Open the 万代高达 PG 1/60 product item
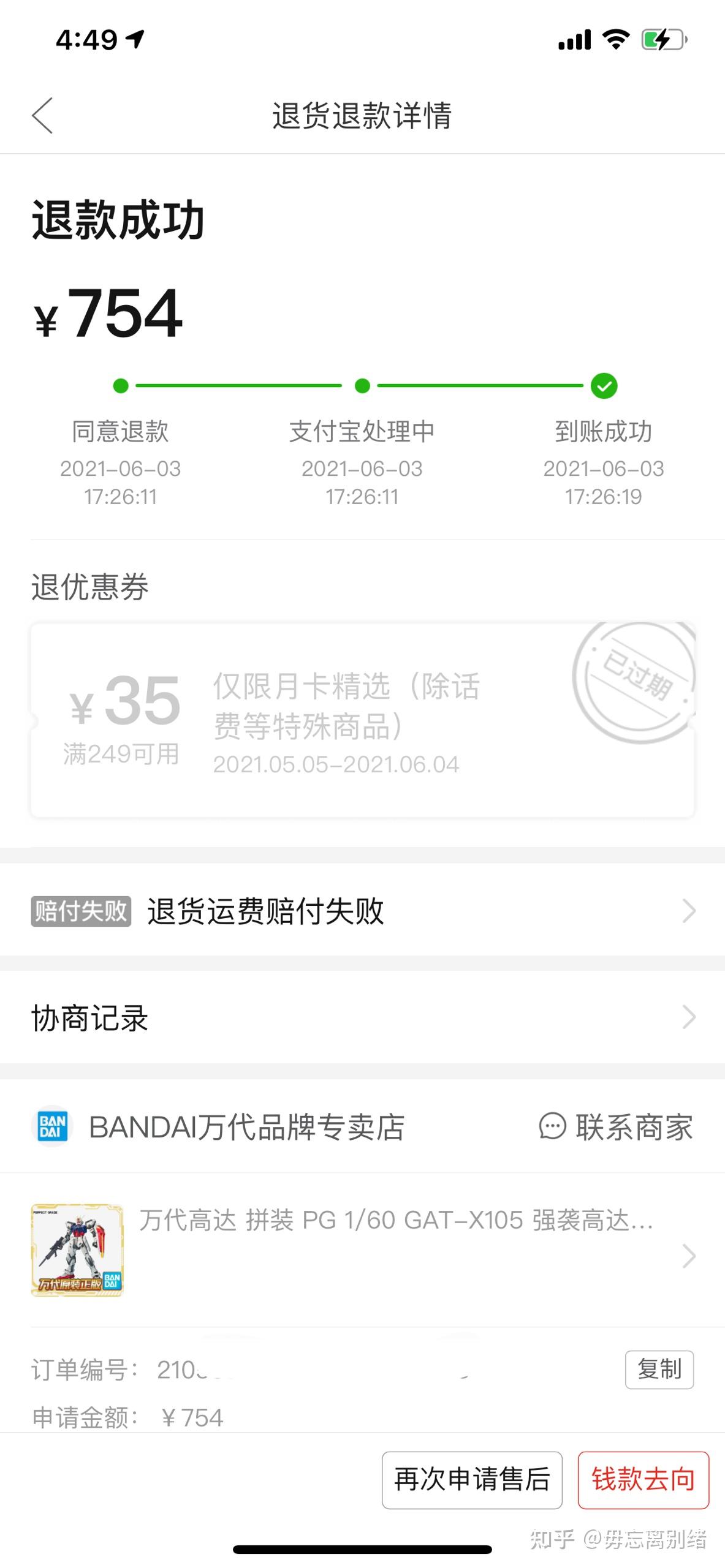 pos(362,1249)
